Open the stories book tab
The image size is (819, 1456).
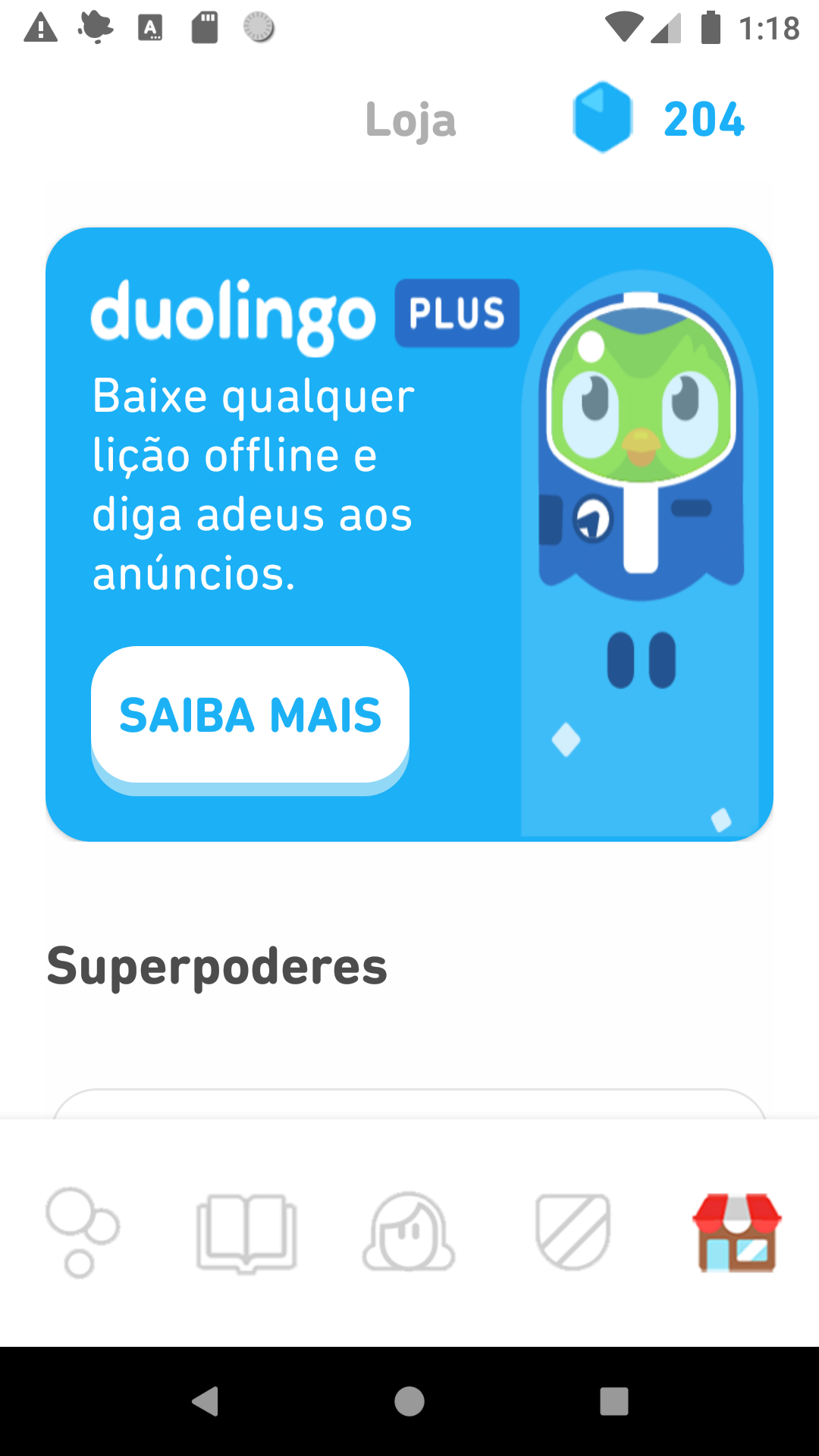pos(246,1233)
